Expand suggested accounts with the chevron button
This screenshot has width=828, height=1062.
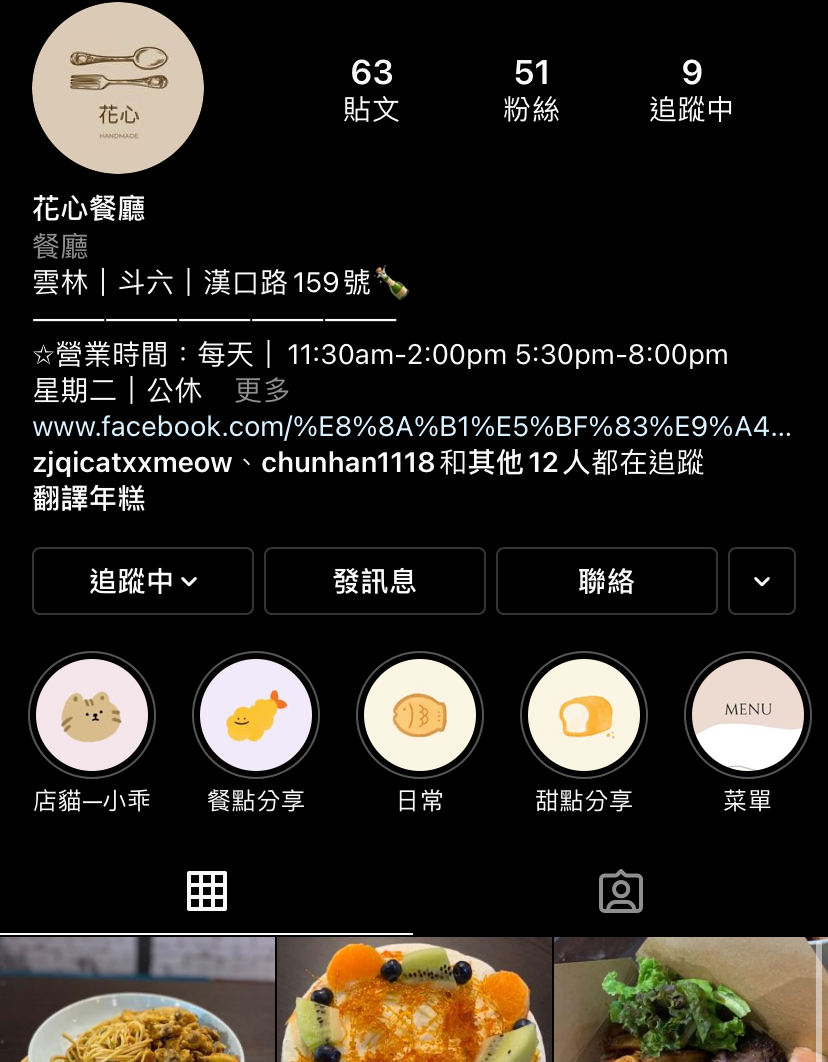click(761, 581)
